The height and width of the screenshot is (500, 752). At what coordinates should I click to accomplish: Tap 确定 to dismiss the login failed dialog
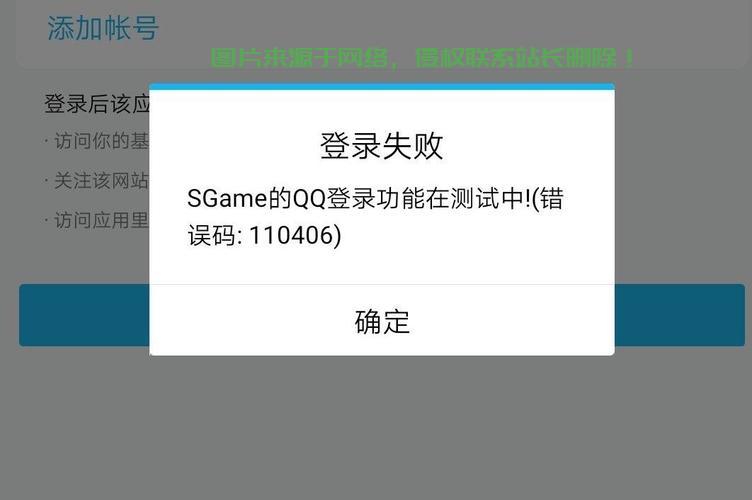[x=382, y=321]
